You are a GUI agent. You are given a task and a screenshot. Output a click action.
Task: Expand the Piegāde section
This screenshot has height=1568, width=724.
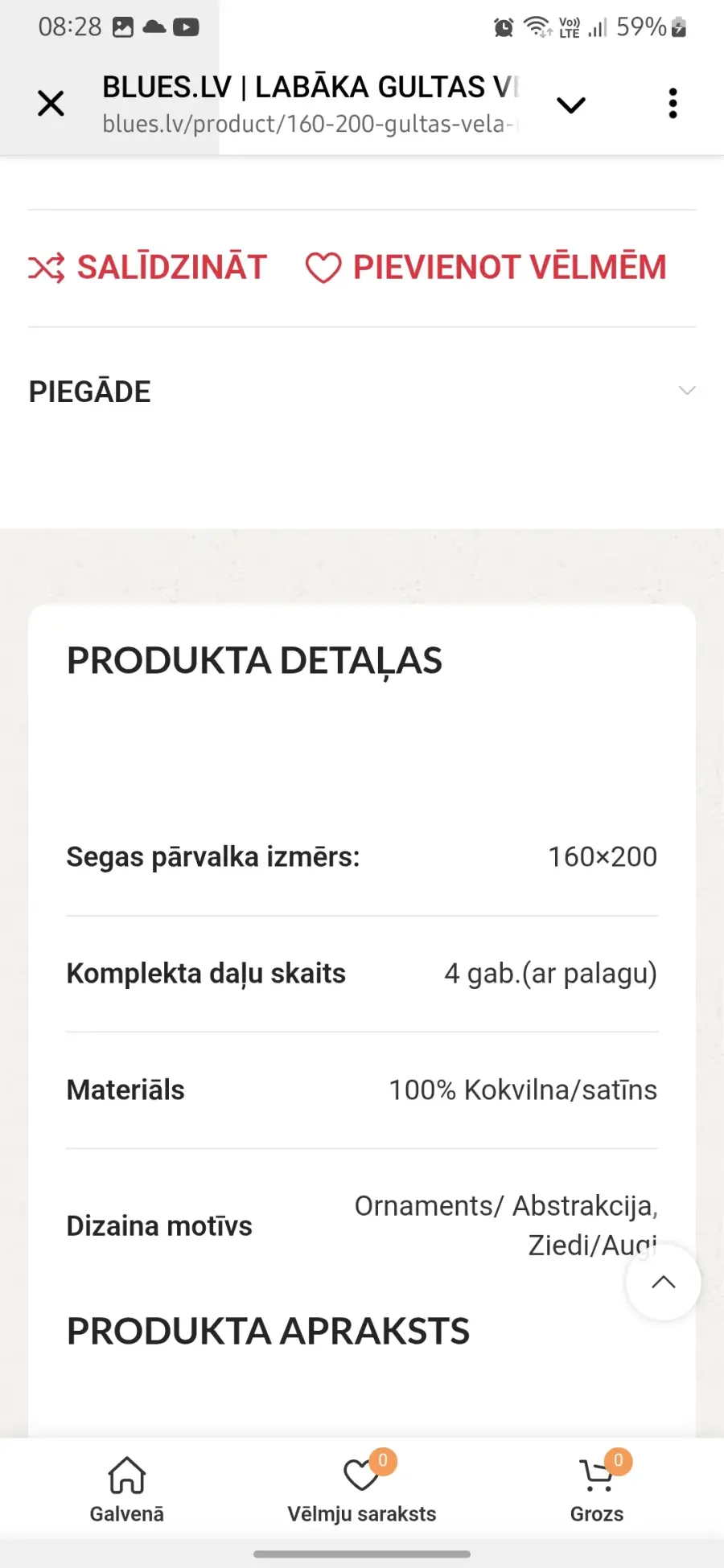click(x=362, y=392)
